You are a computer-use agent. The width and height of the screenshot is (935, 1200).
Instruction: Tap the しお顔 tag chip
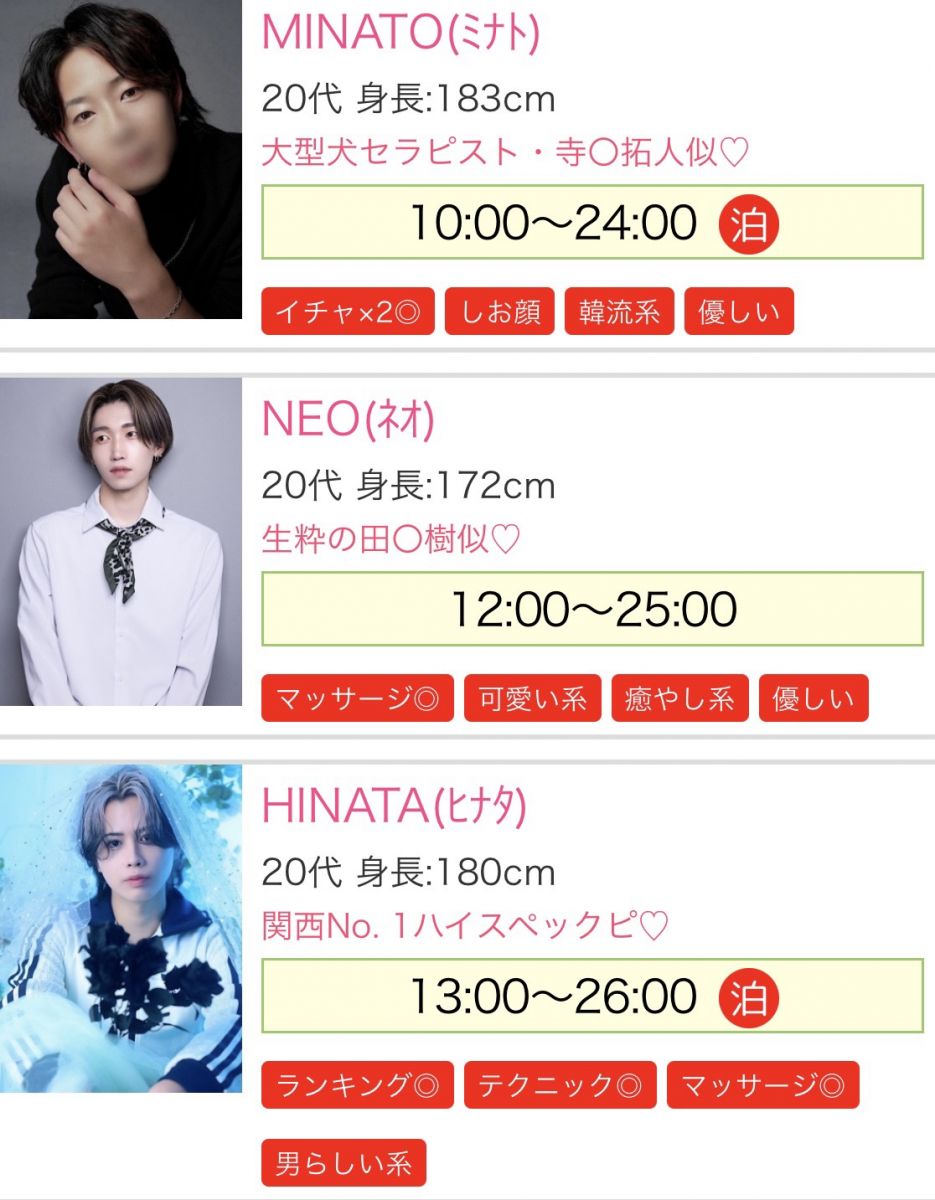point(499,313)
